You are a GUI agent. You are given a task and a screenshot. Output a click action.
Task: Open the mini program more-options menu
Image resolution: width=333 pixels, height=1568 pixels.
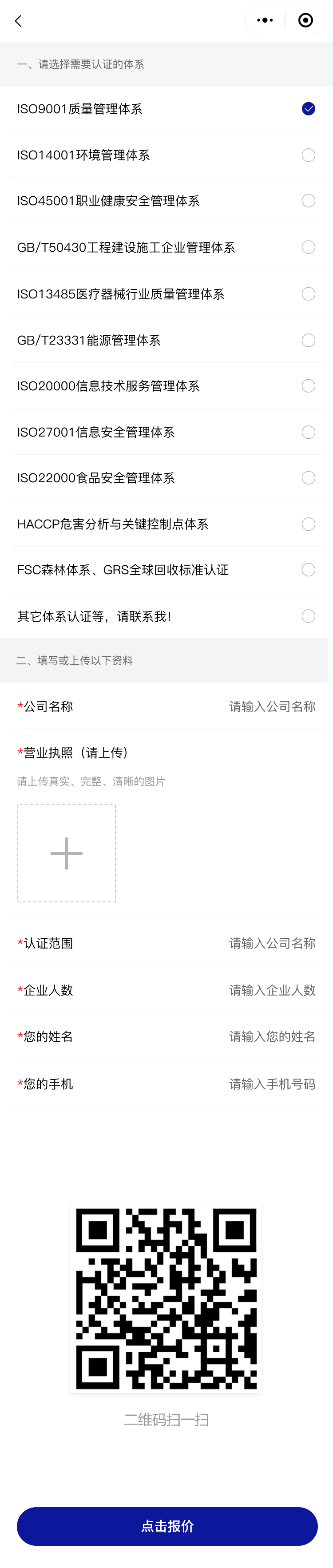coord(266,21)
